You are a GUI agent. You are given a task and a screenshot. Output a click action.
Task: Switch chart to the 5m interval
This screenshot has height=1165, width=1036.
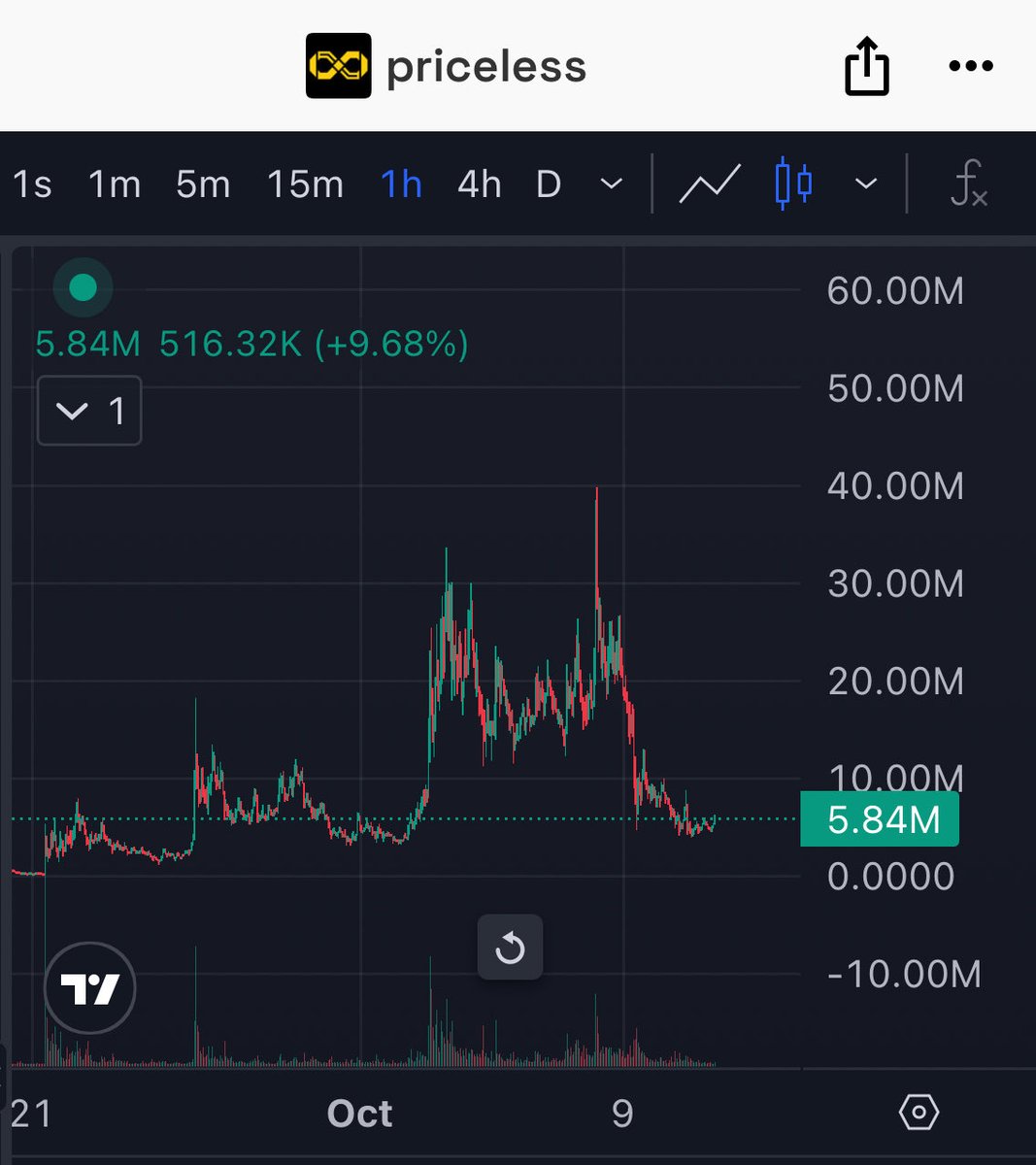click(x=203, y=183)
